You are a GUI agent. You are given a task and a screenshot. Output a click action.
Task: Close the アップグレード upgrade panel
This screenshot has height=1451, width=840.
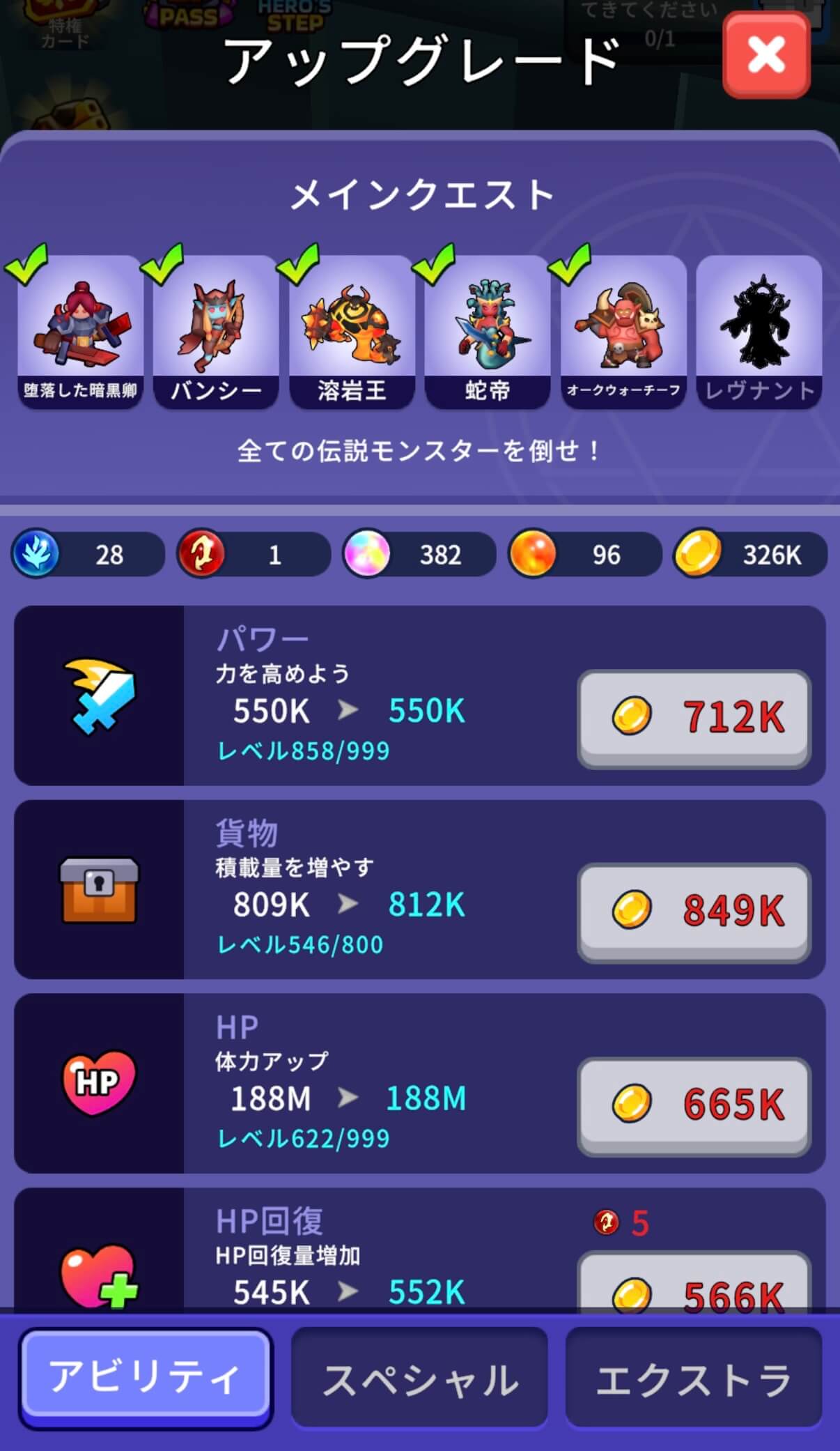[766, 55]
